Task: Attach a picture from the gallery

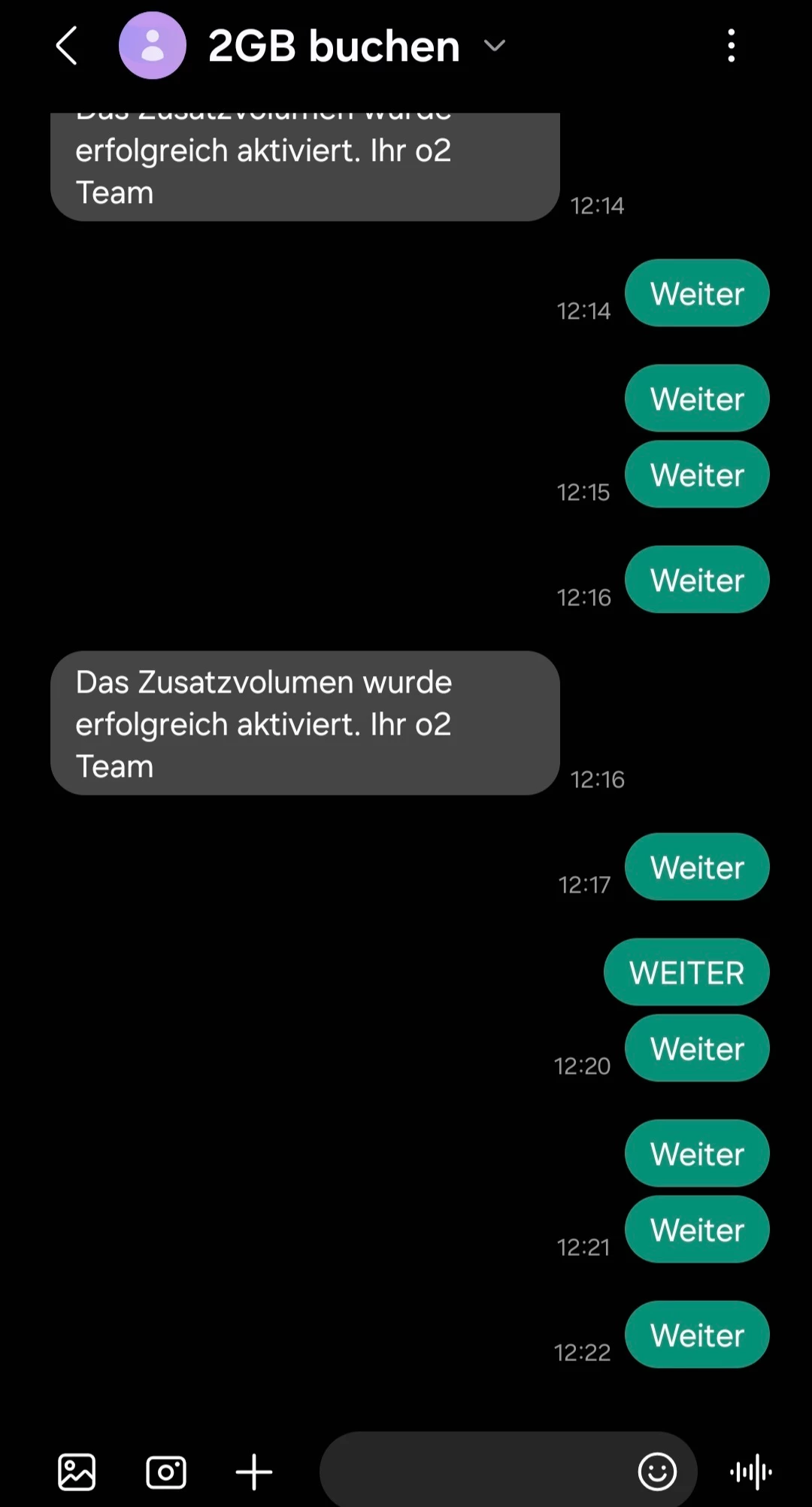Action: click(x=77, y=1472)
